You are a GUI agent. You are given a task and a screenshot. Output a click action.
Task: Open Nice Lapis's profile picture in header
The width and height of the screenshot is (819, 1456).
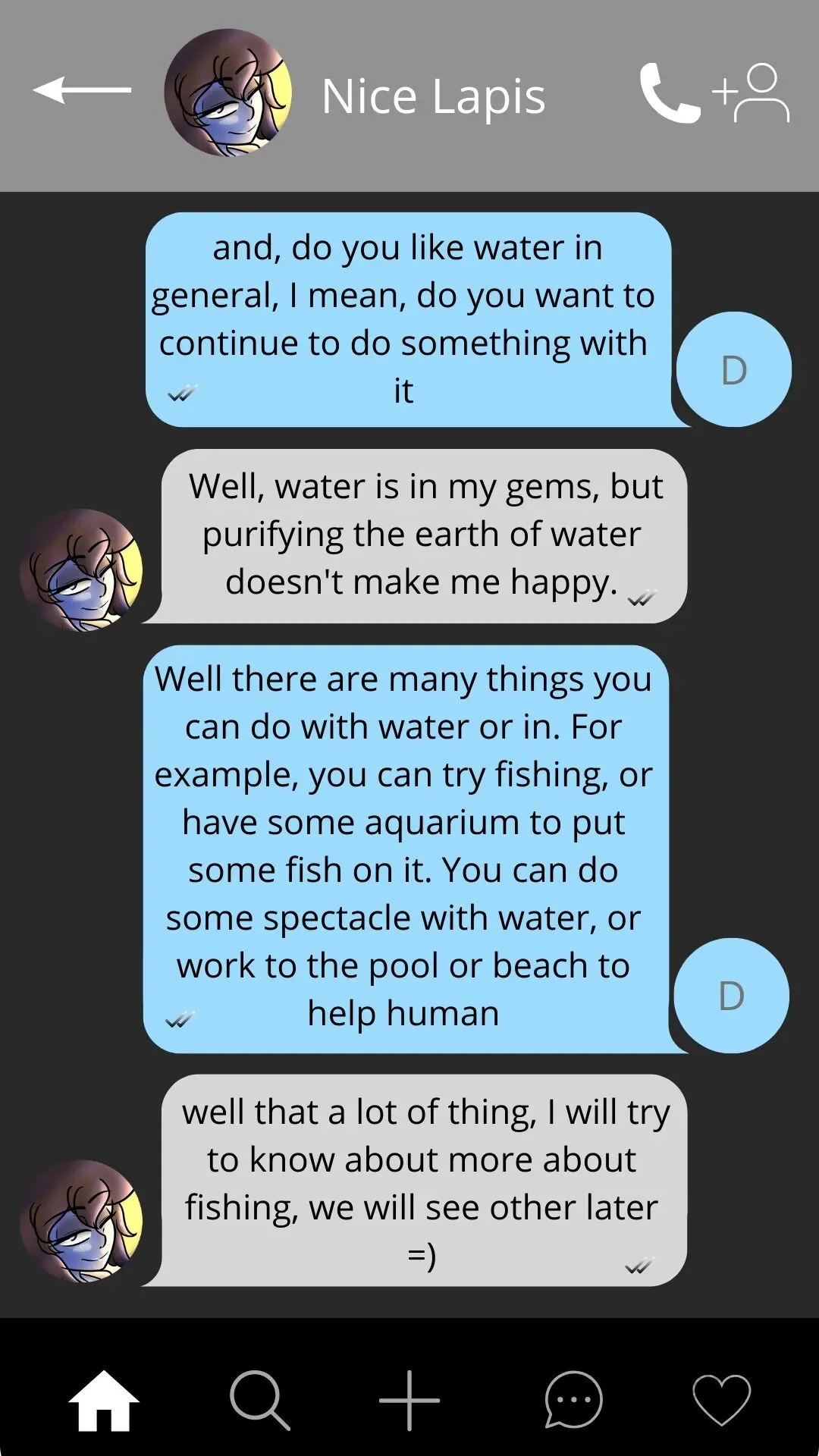point(228,93)
